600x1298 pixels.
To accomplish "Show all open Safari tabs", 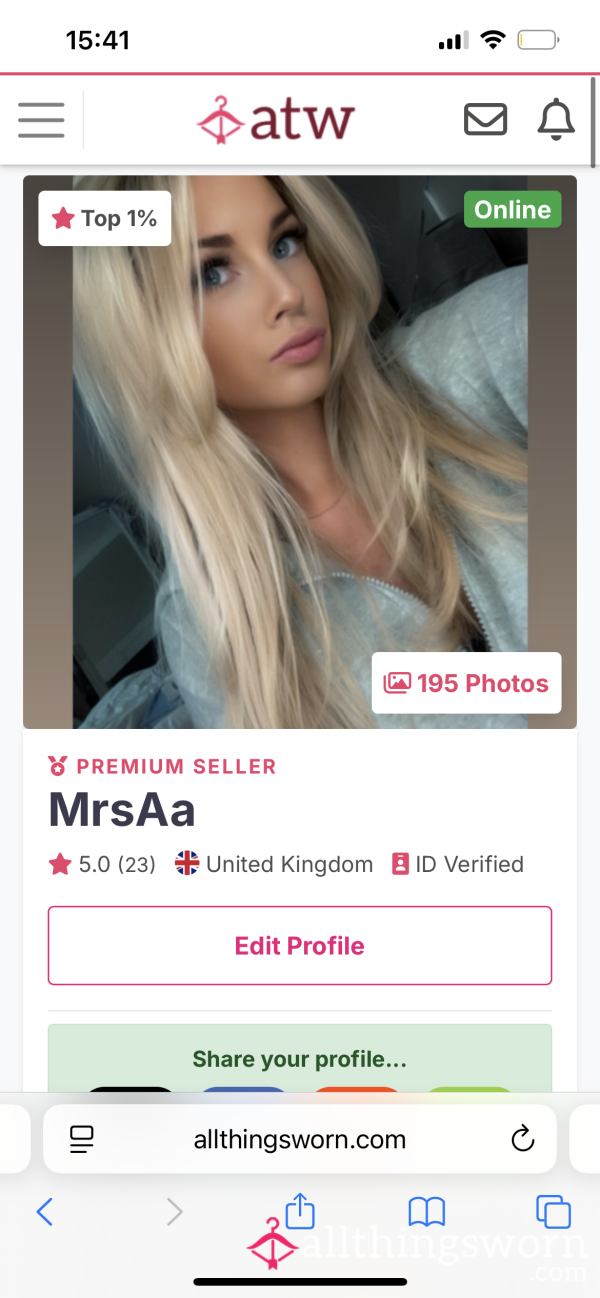I will click(553, 1212).
